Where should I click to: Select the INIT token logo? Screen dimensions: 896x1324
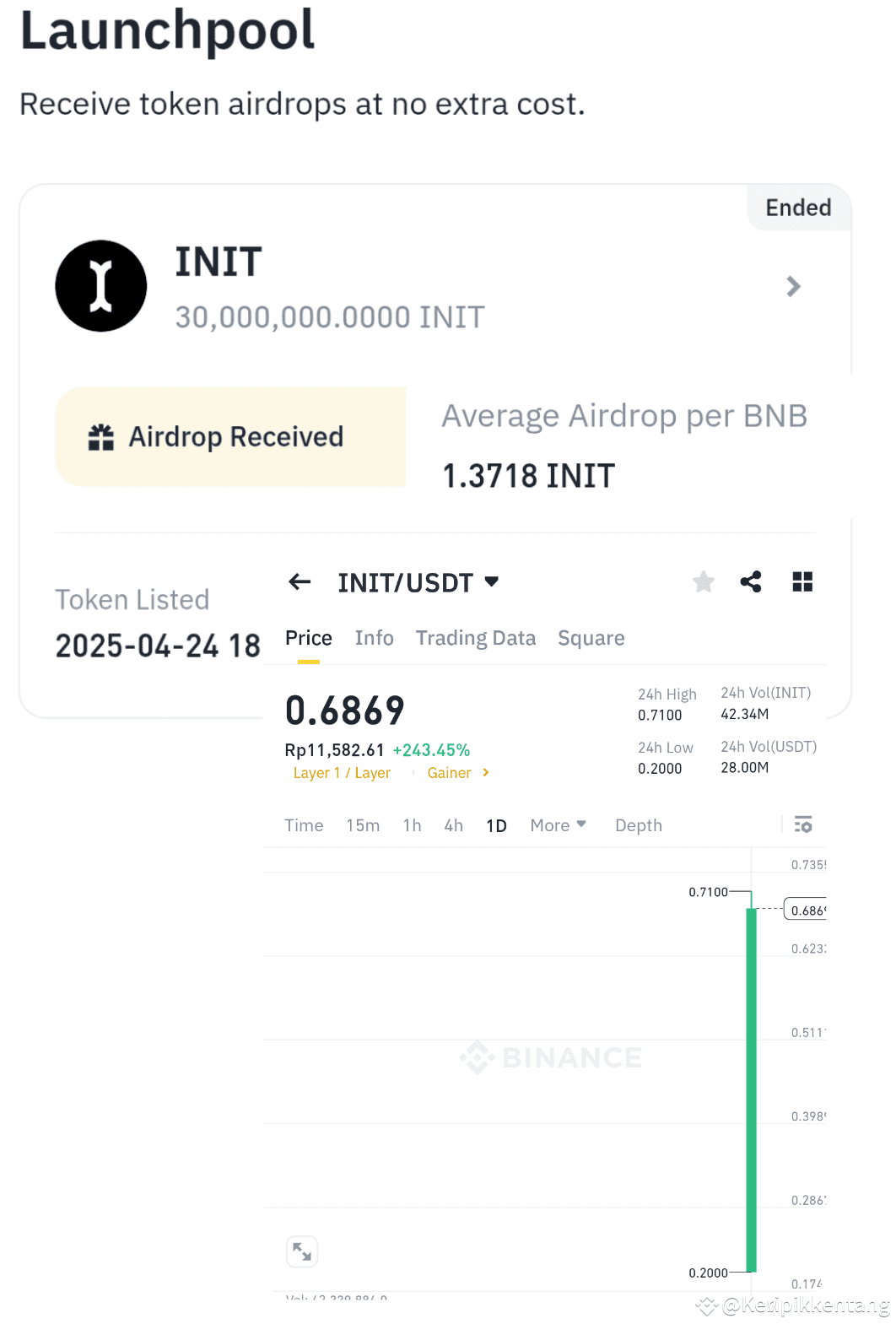click(100, 286)
